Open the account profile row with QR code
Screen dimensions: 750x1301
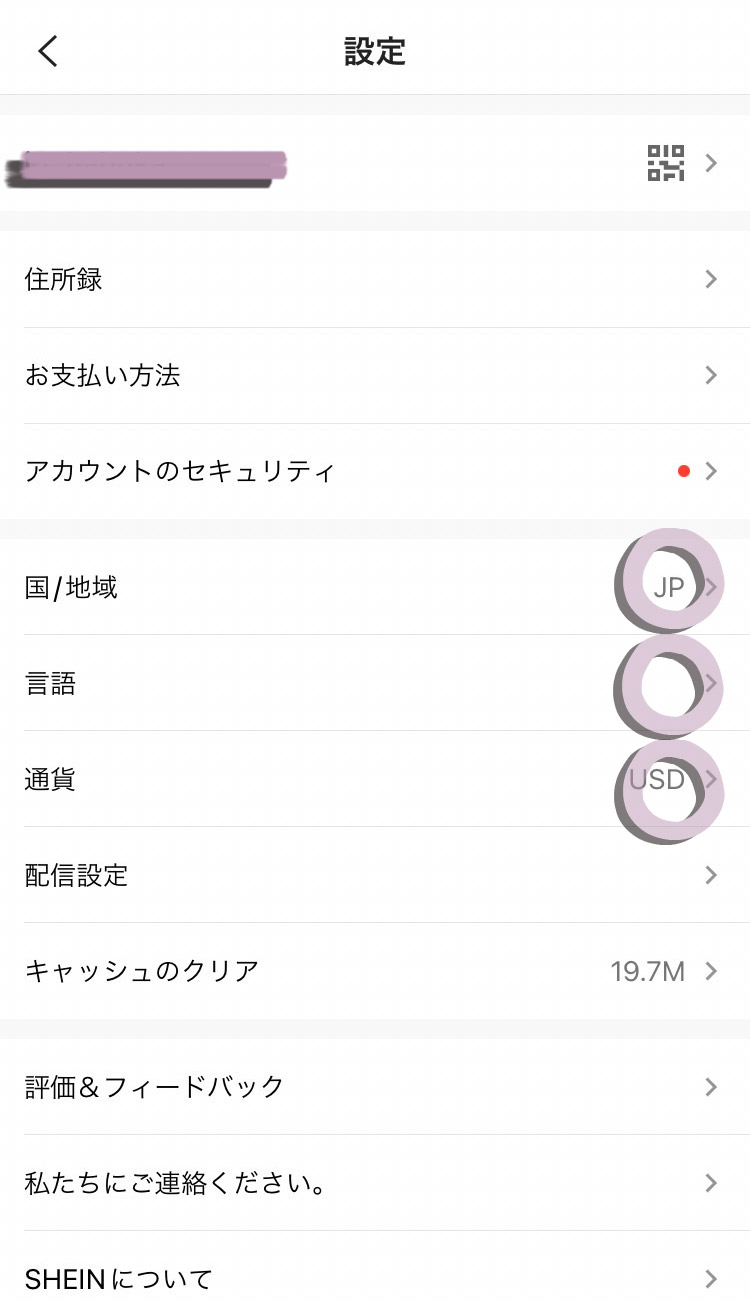pyautogui.click(x=375, y=163)
